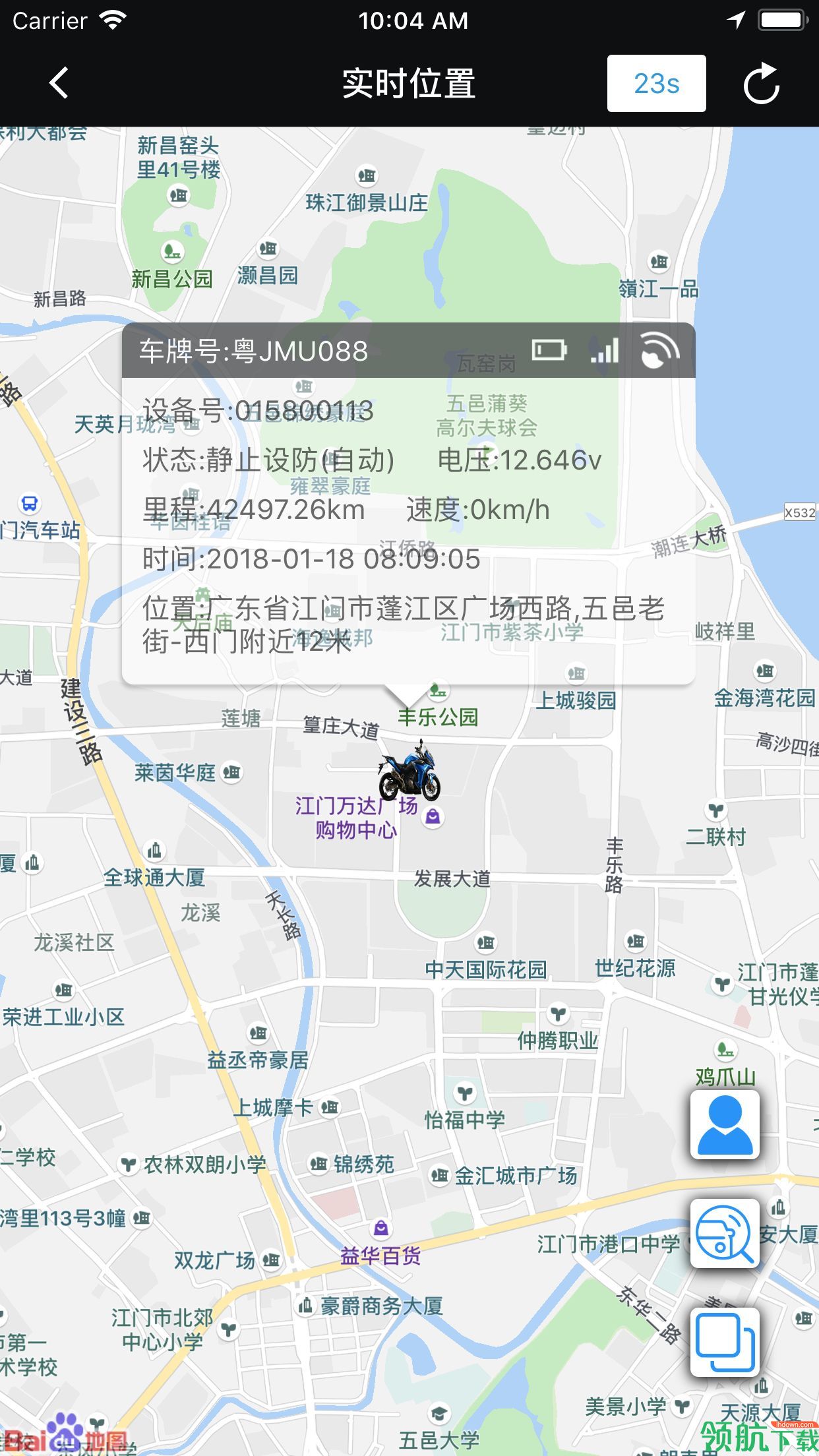Check the GSM signal strength bars icon
This screenshot has width=819, height=1456.
604,351
